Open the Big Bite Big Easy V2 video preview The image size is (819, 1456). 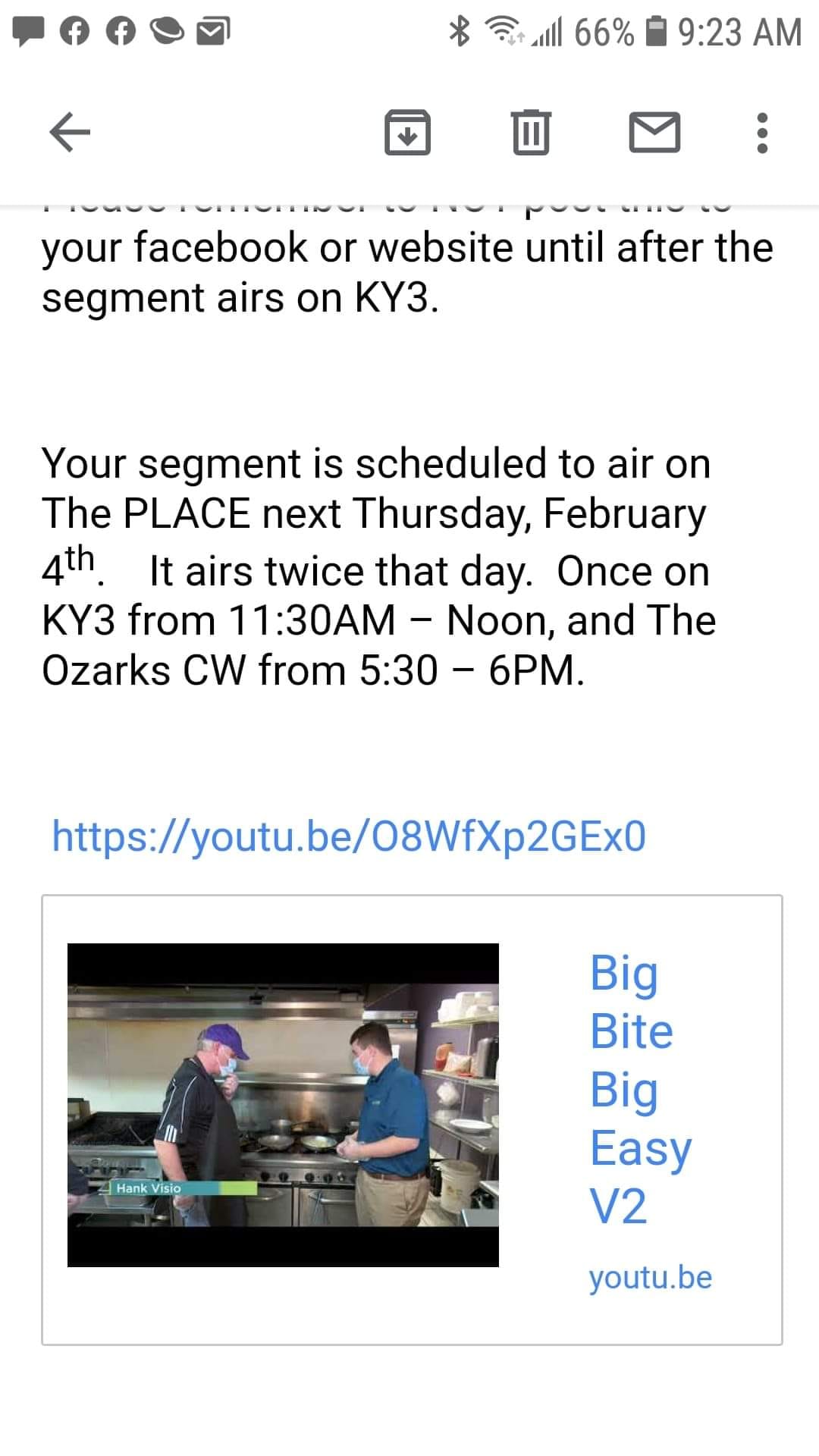(283, 1105)
